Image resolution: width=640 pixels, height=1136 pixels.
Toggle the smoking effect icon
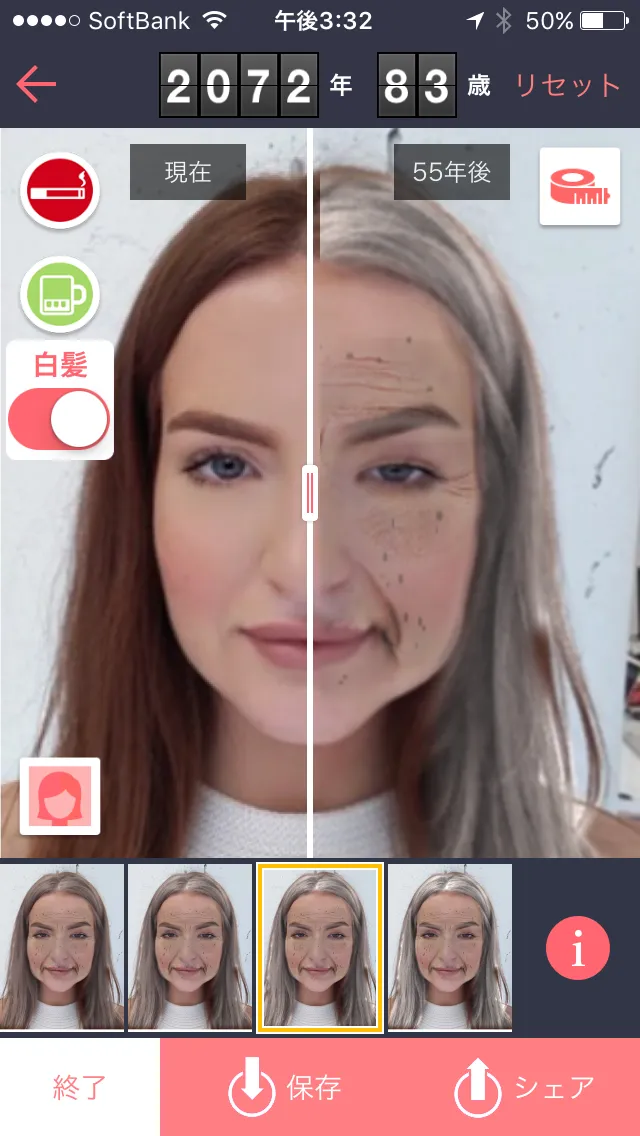click(60, 191)
